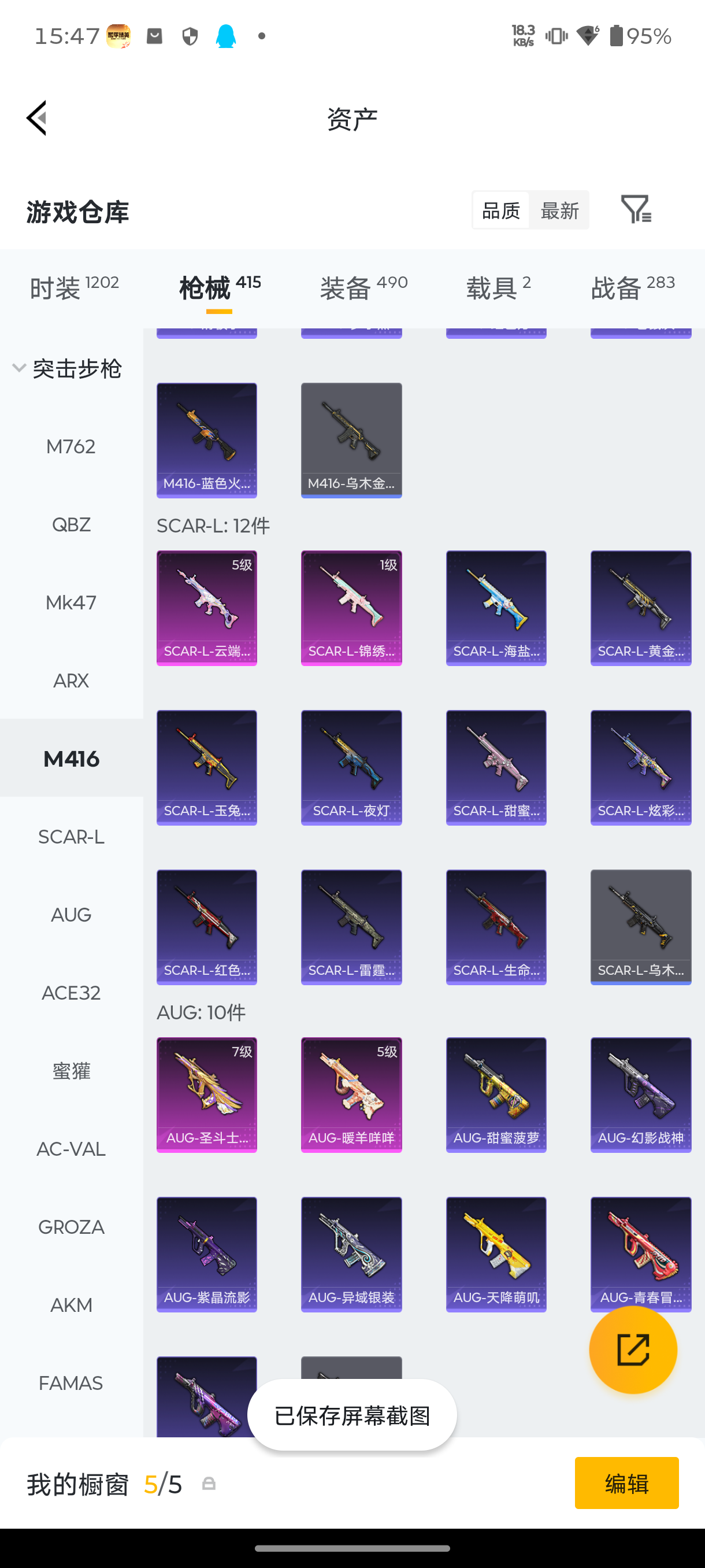Select M762 in the side list
The width and height of the screenshot is (705, 1568).
click(x=71, y=447)
